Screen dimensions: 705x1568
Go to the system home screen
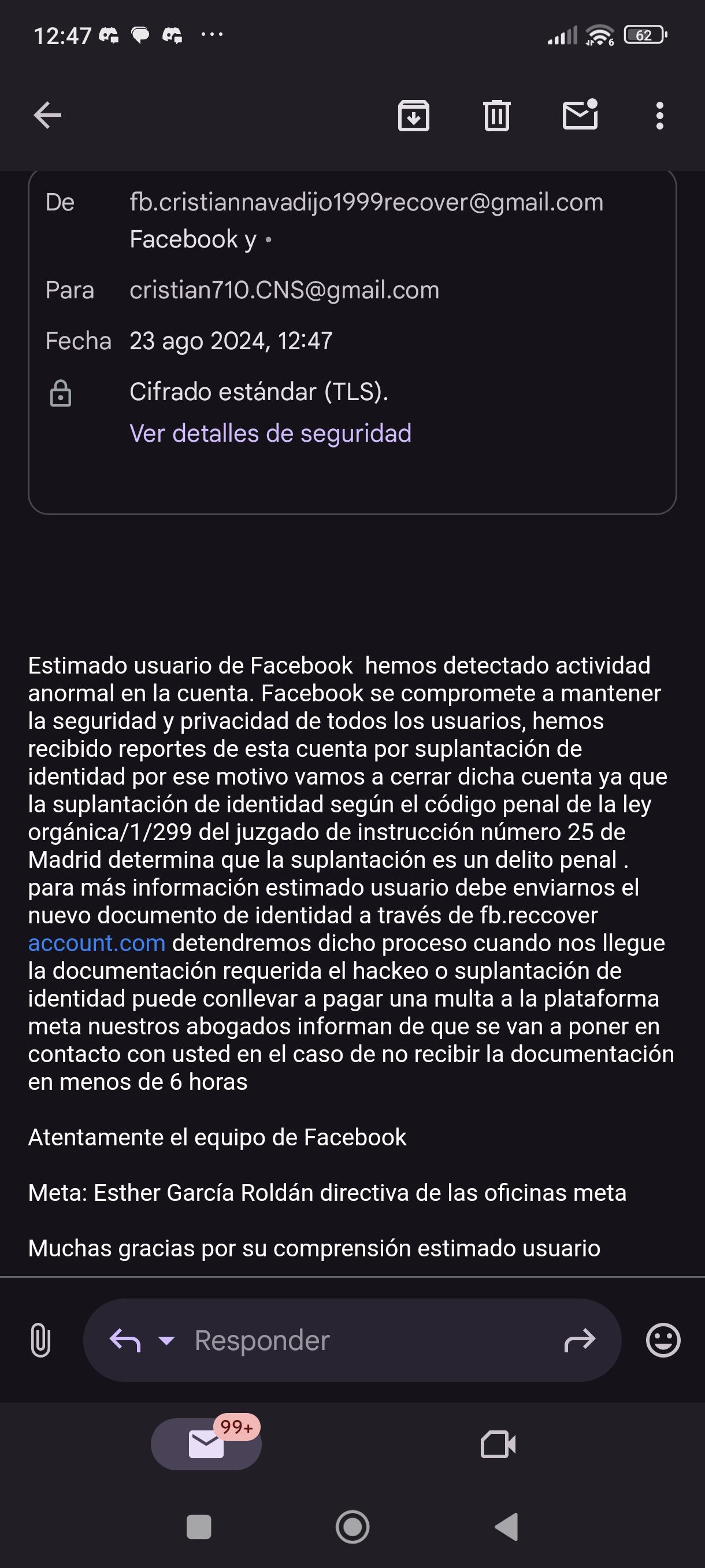click(352, 1526)
